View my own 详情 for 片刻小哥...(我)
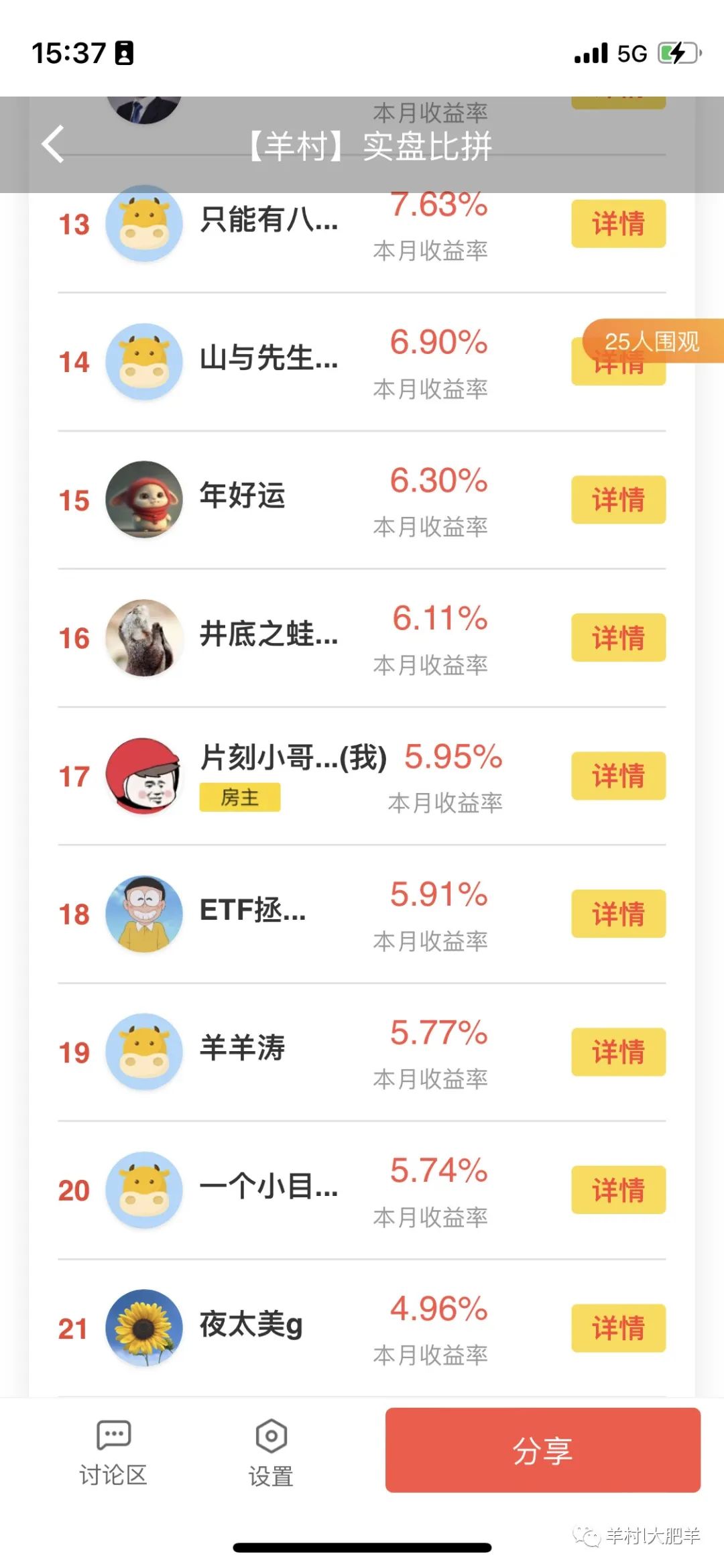724x1568 pixels. click(x=618, y=776)
